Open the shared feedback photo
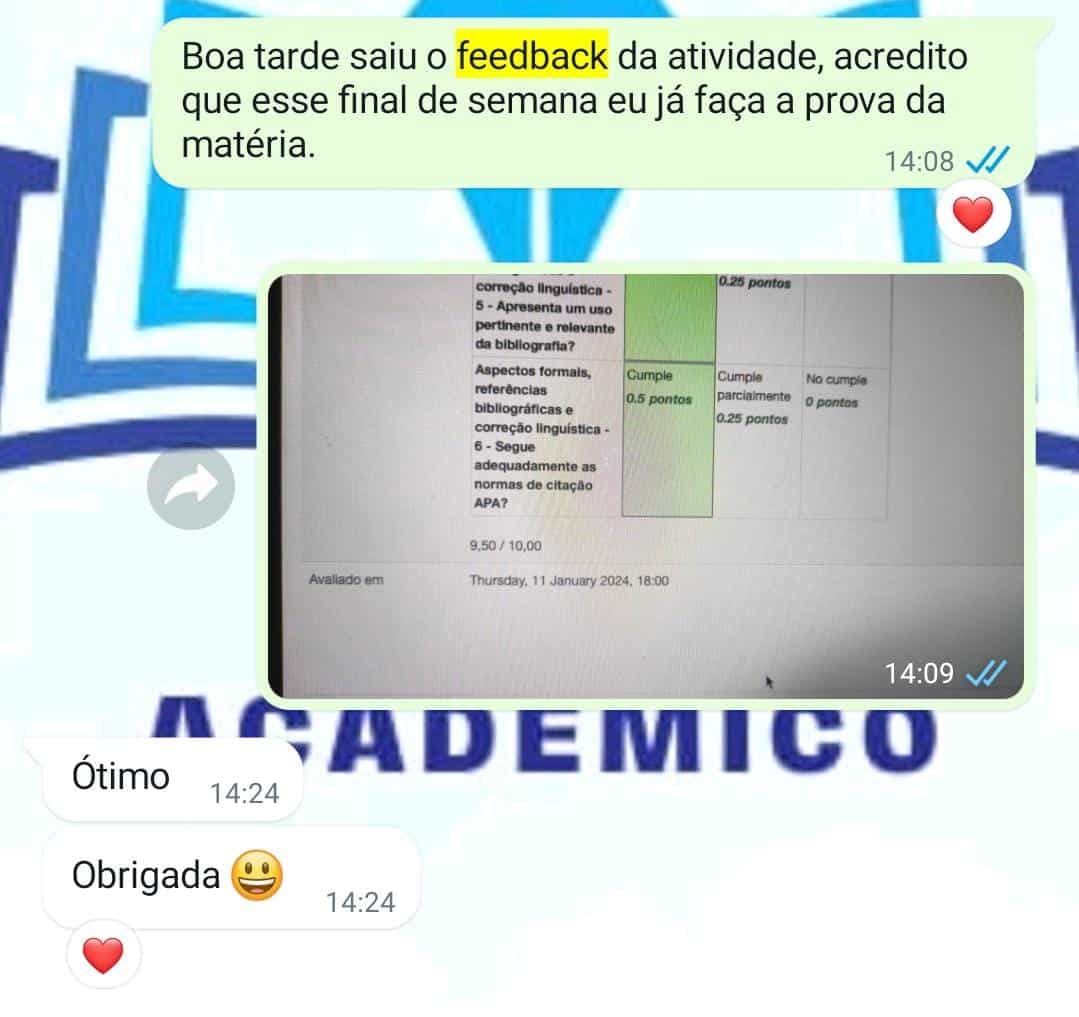The width and height of the screenshot is (1079, 1017). coord(645,485)
